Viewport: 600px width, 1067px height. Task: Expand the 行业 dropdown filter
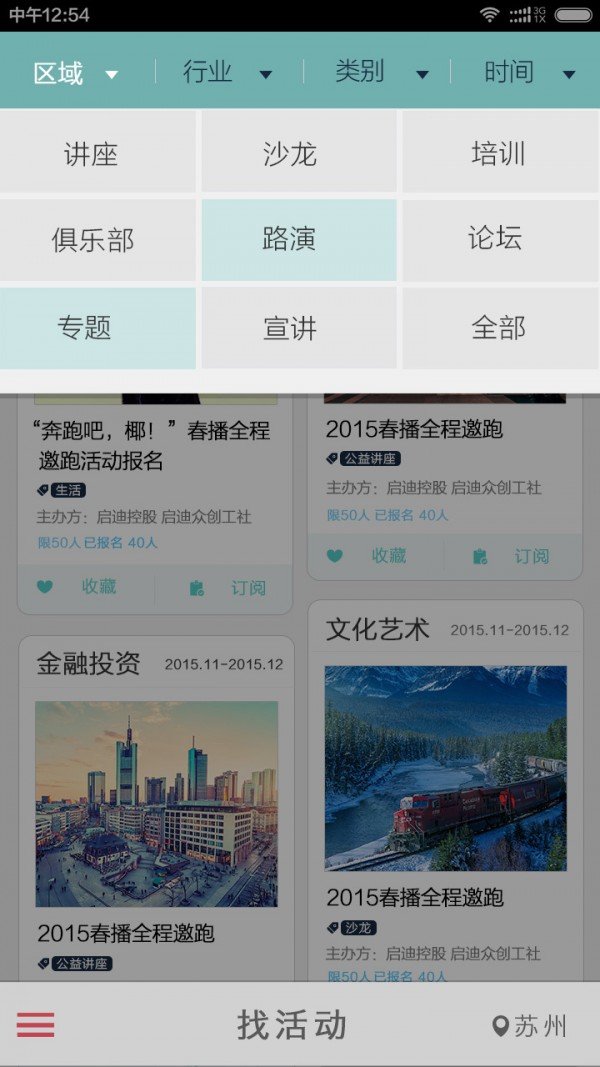(227, 73)
